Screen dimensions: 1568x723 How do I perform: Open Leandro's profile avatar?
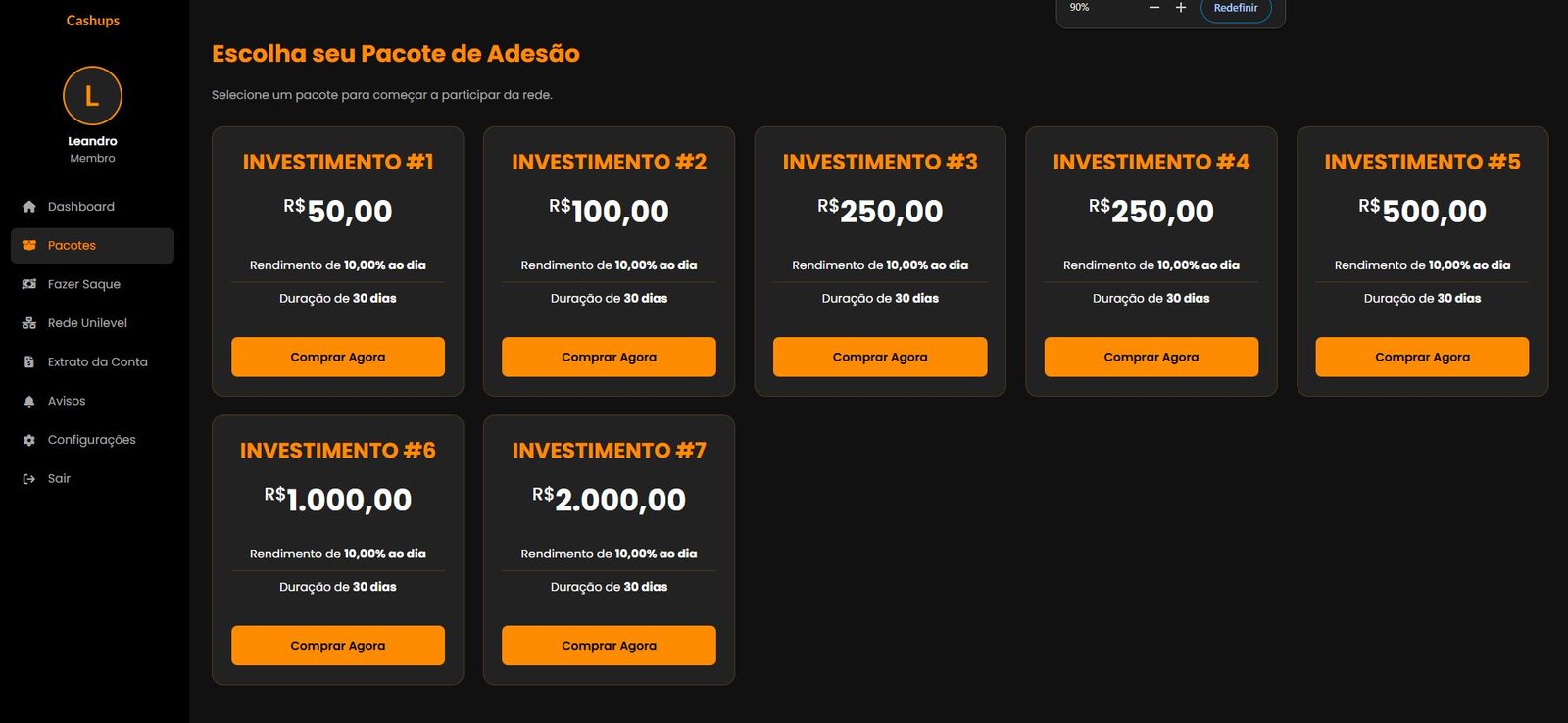pyautogui.click(x=92, y=96)
